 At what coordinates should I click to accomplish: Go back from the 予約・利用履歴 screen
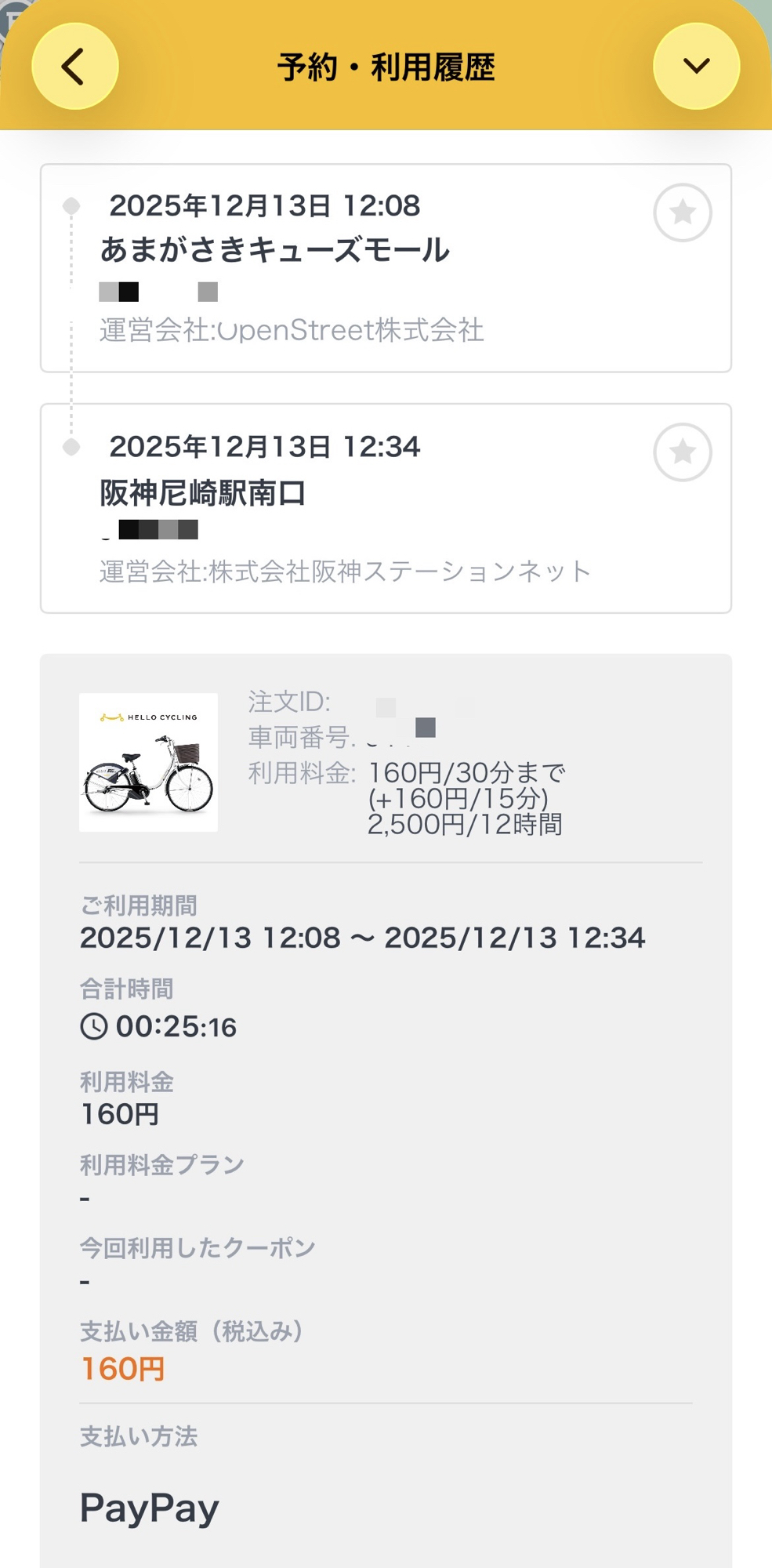click(x=74, y=67)
